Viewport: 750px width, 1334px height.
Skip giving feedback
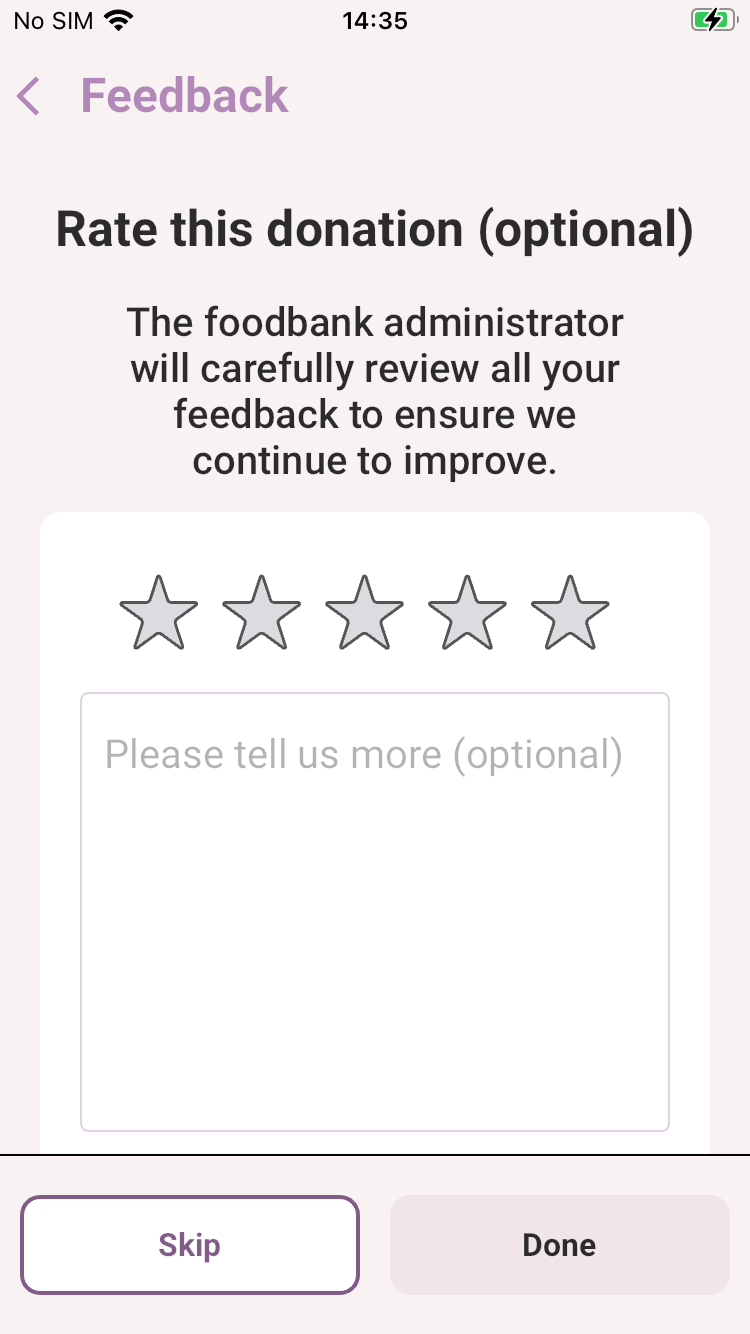coord(190,1245)
